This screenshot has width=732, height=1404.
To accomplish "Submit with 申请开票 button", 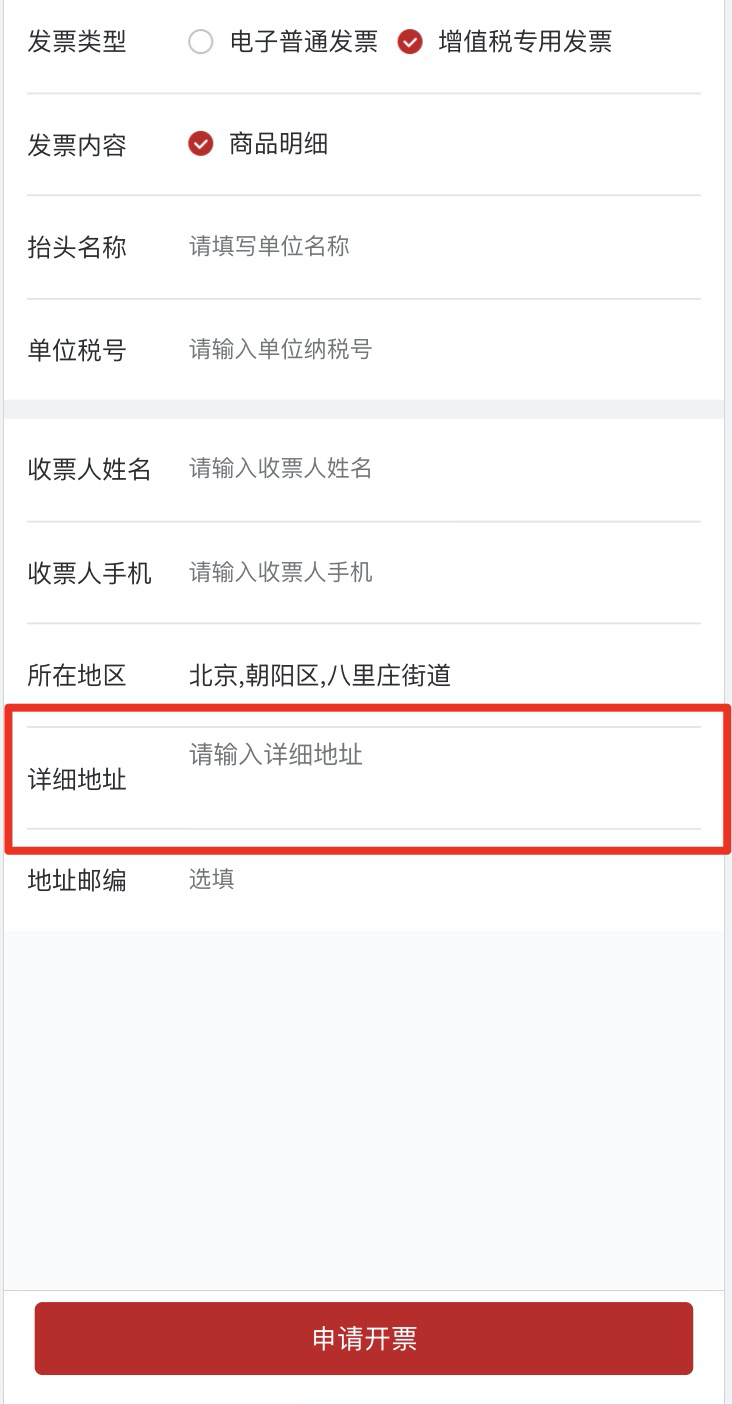I will point(364,1339).
